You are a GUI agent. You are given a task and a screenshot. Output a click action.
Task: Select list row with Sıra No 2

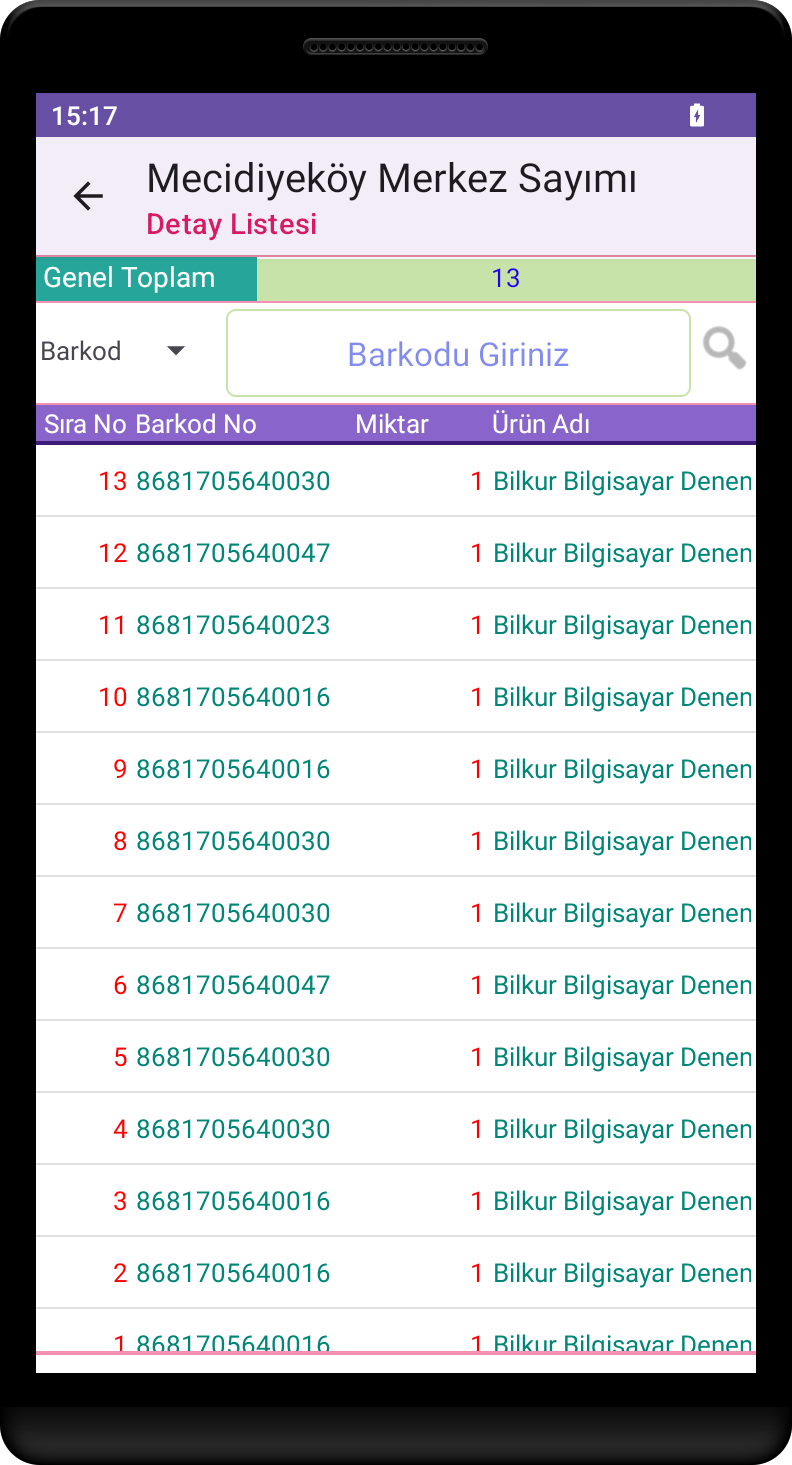pos(396,1273)
